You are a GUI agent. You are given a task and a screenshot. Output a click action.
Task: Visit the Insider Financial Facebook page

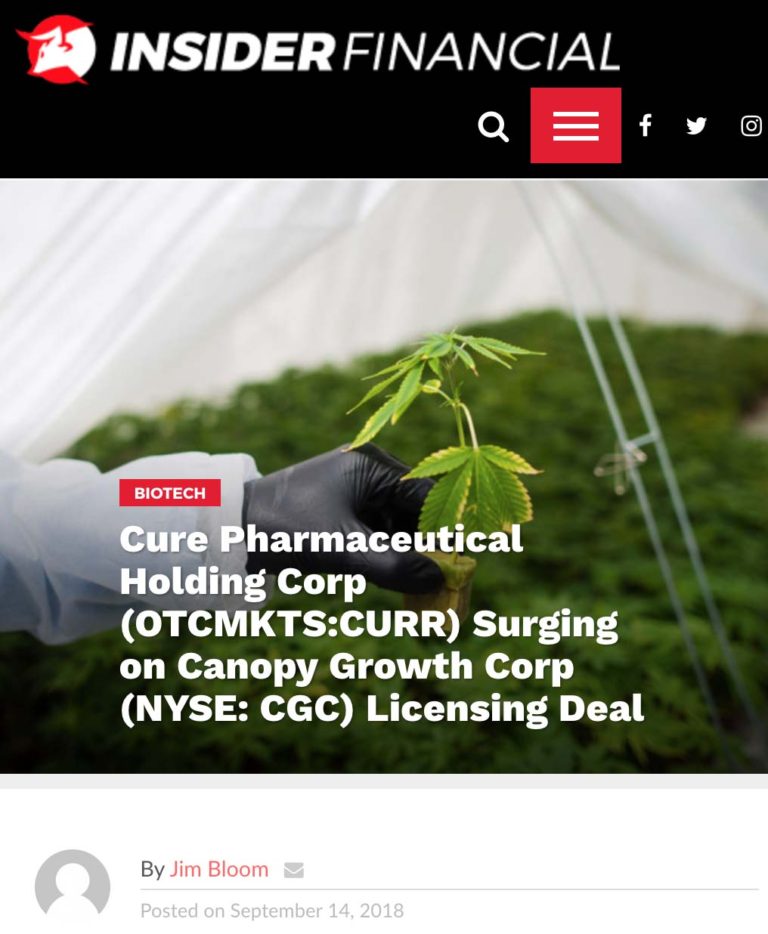646,126
